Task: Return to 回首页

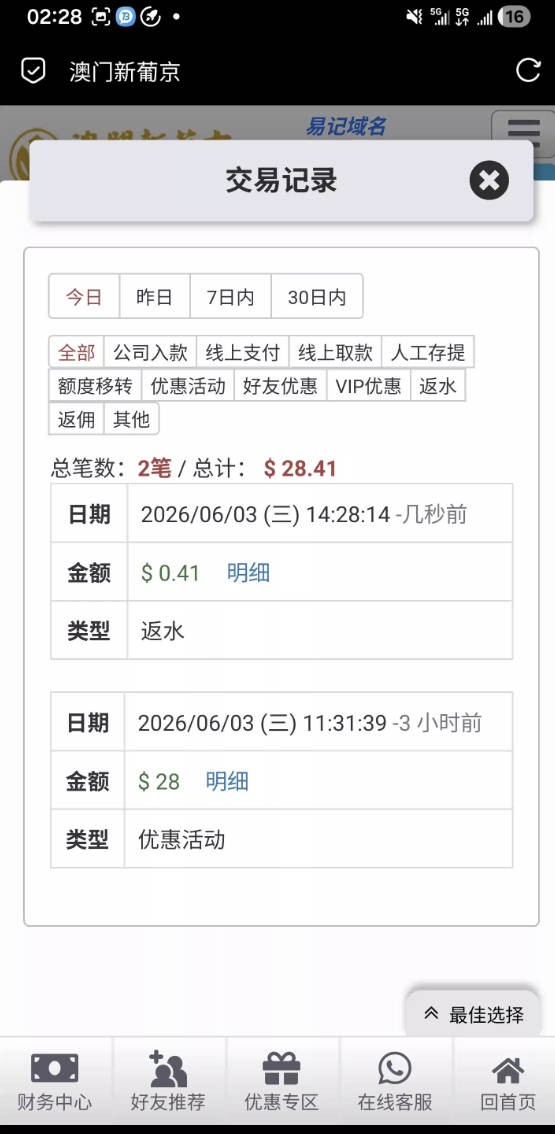Action: coord(508,1082)
